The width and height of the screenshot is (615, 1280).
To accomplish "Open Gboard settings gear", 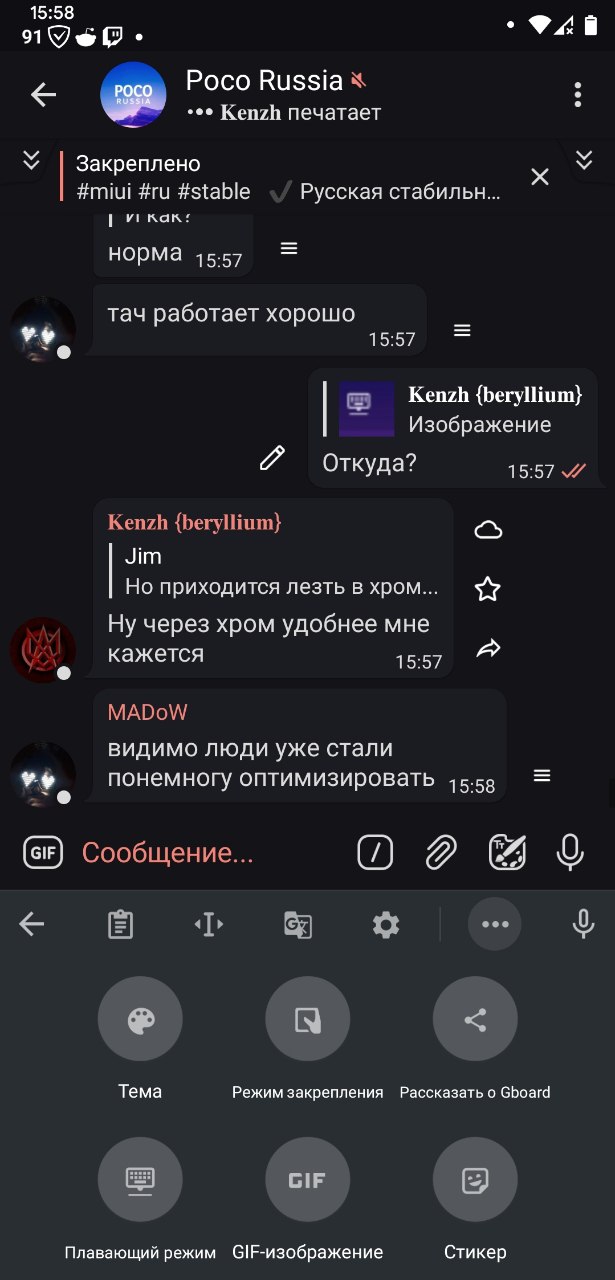I will point(386,925).
